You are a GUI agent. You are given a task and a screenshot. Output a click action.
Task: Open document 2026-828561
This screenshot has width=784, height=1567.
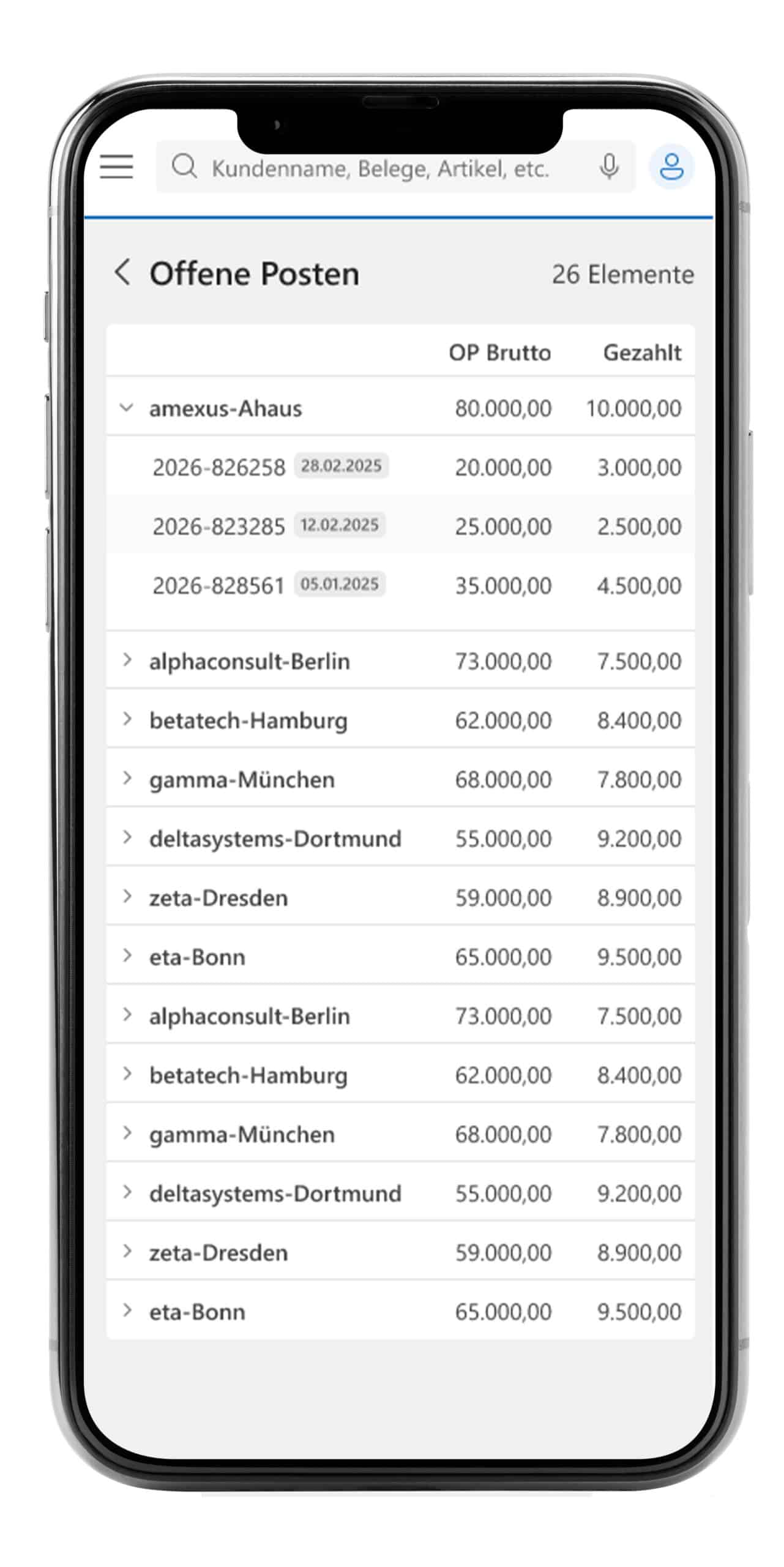pyautogui.click(x=218, y=586)
